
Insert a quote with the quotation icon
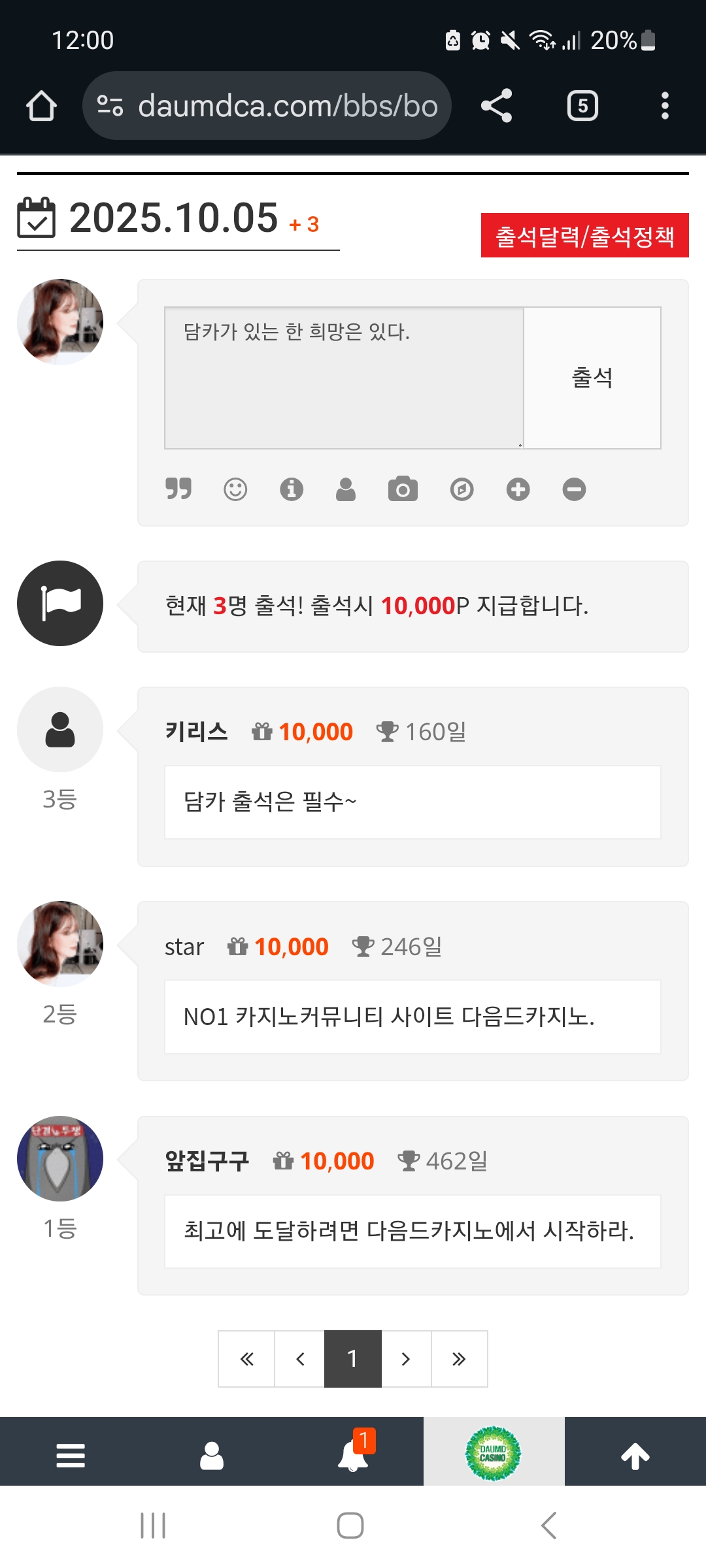tap(178, 489)
